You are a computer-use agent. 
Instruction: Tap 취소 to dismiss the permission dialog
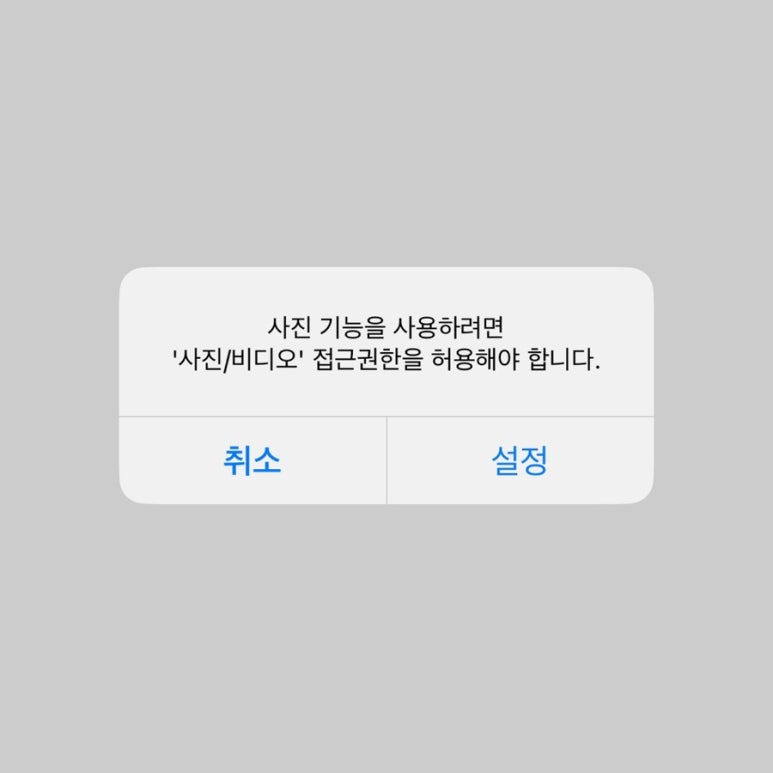(x=252, y=461)
